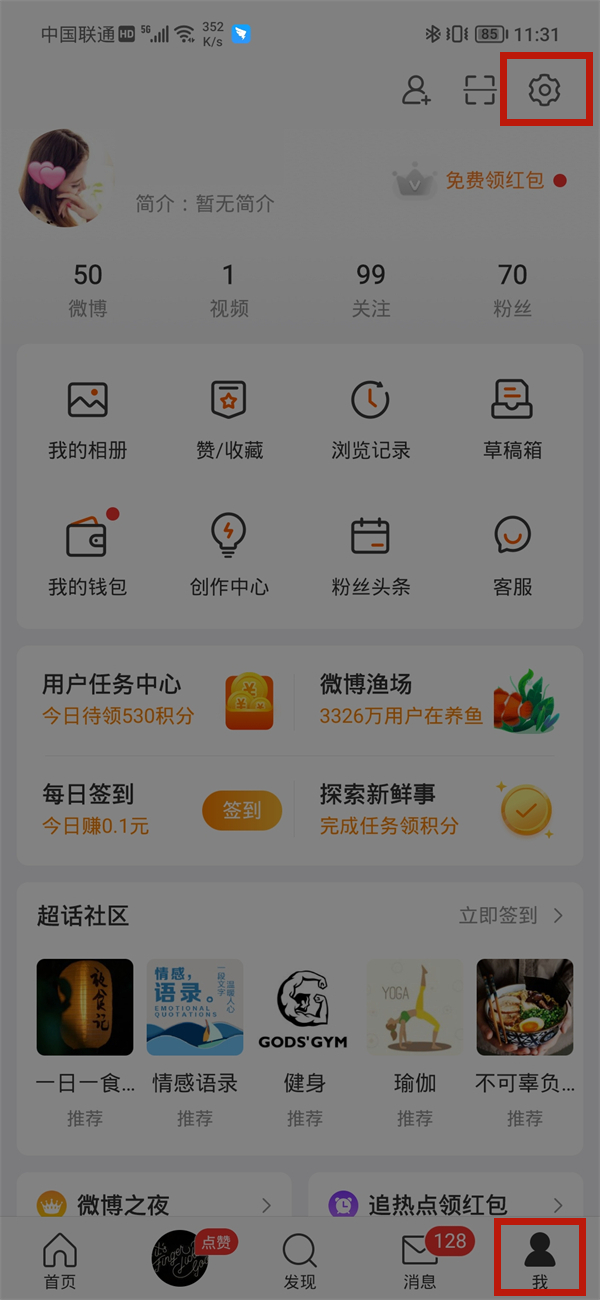Switch to the 首页 home tab

pyautogui.click(x=60, y=1260)
